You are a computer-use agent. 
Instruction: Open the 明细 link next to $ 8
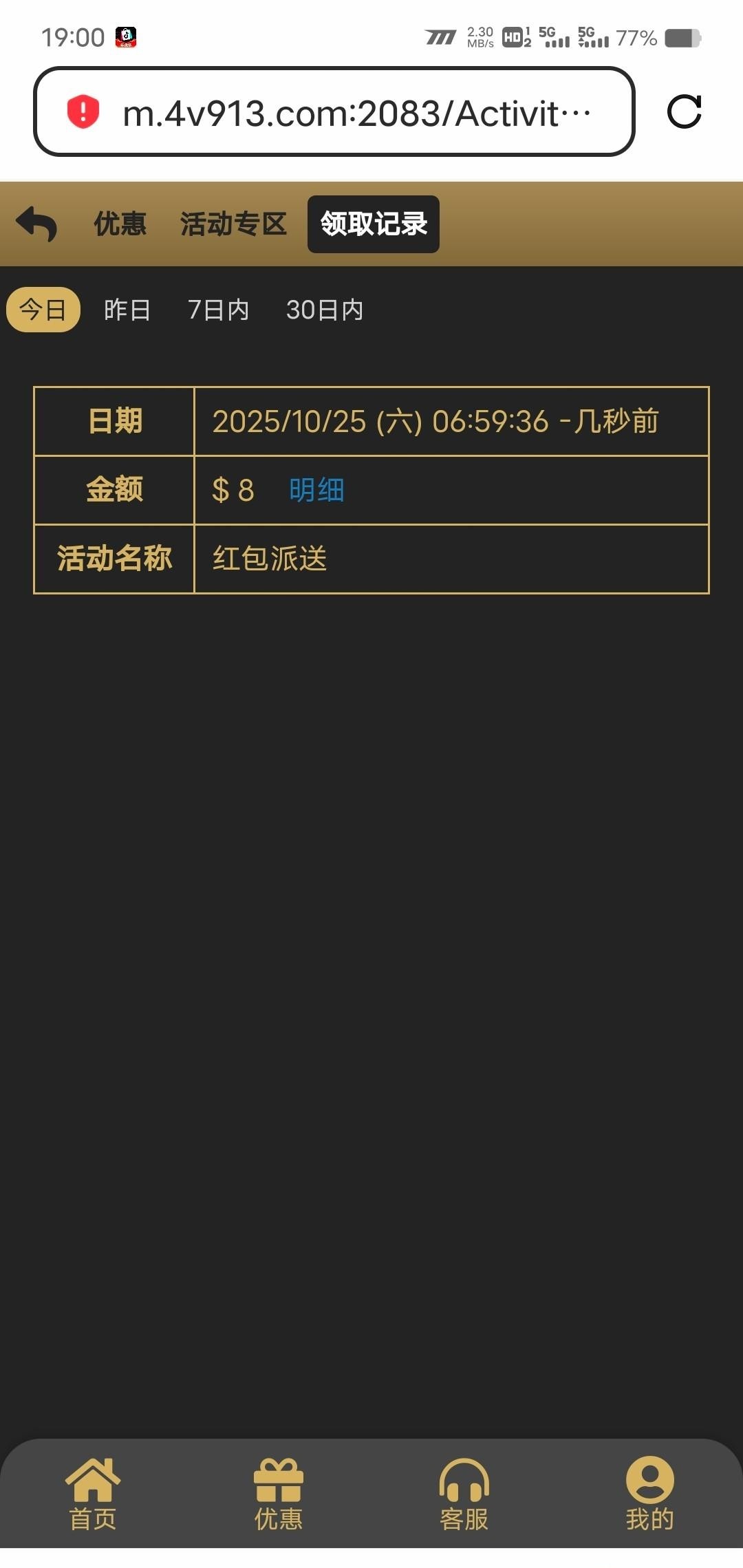coord(316,490)
